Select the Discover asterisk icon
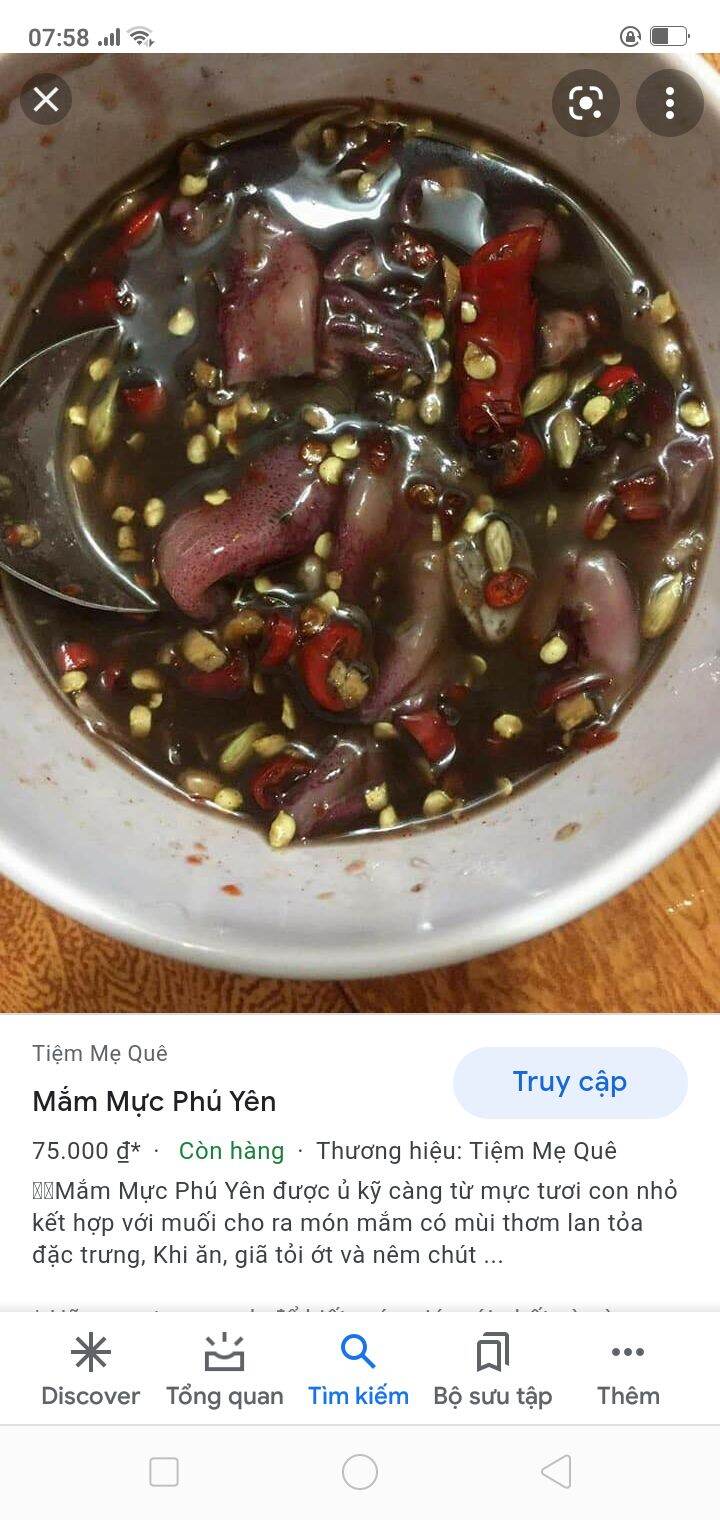Image resolution: width=720 pixels, height=1520 pixels. tap(90, 1352)
